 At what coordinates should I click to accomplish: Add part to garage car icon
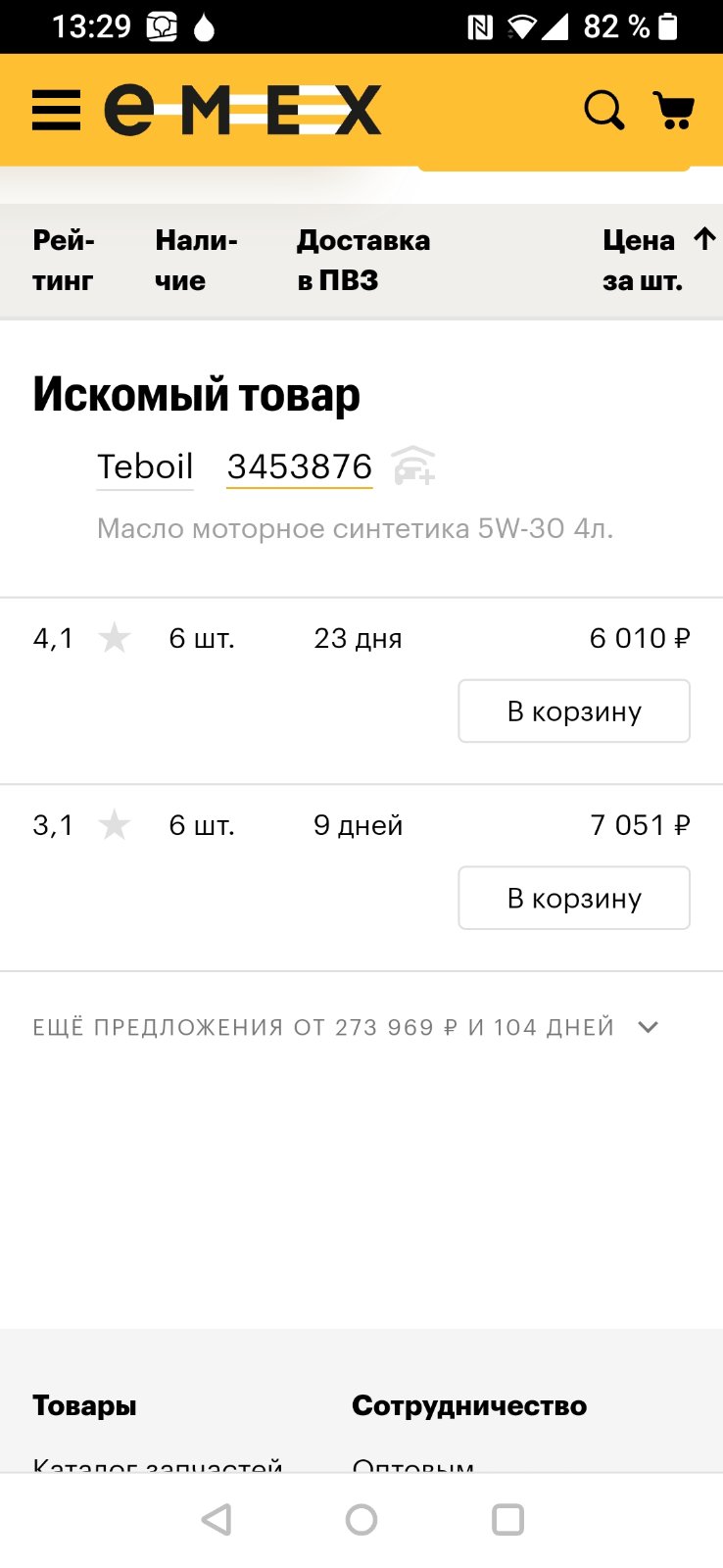[x=413, y=465]
